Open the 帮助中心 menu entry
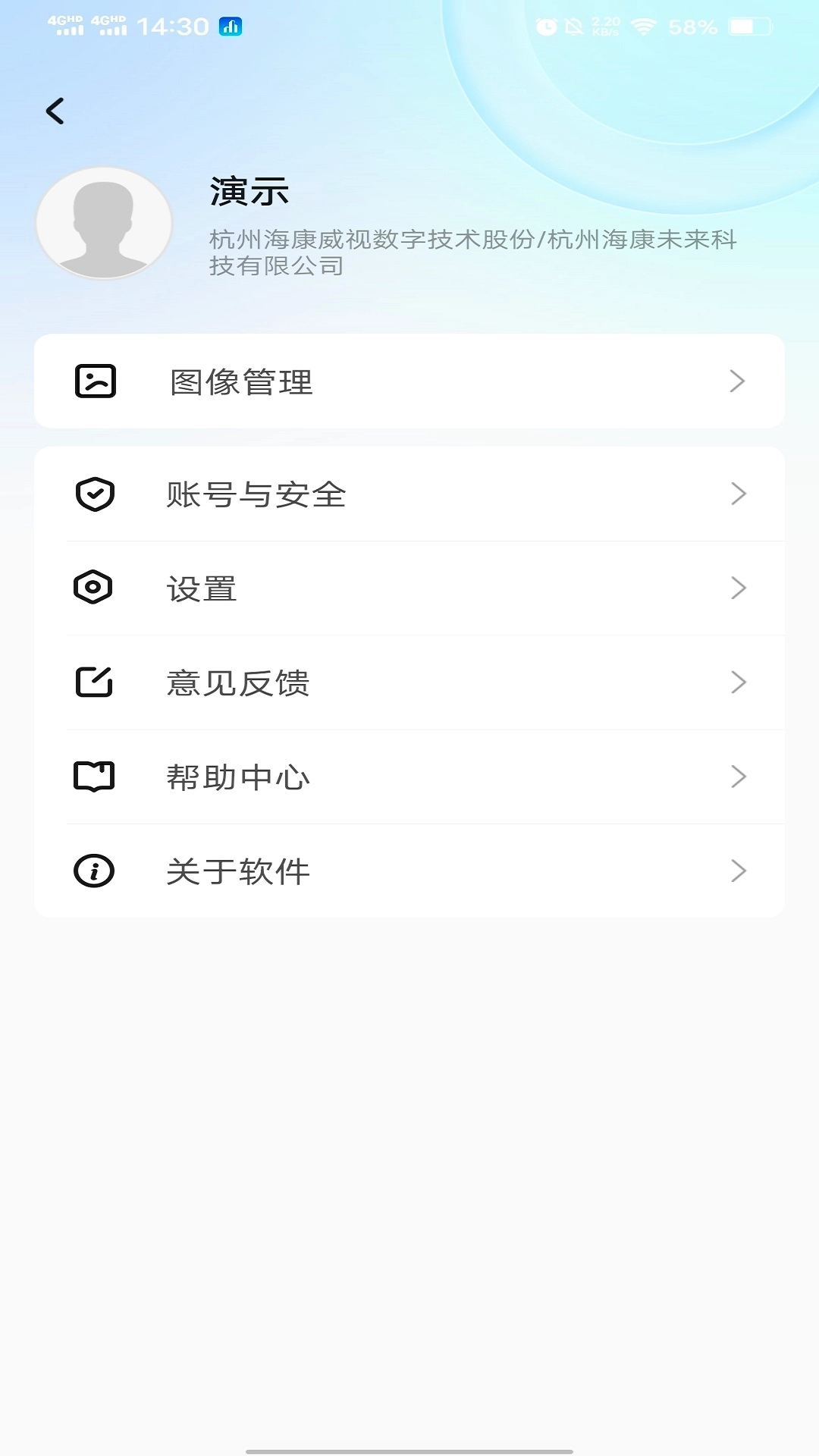 click(x=239, y=776)
